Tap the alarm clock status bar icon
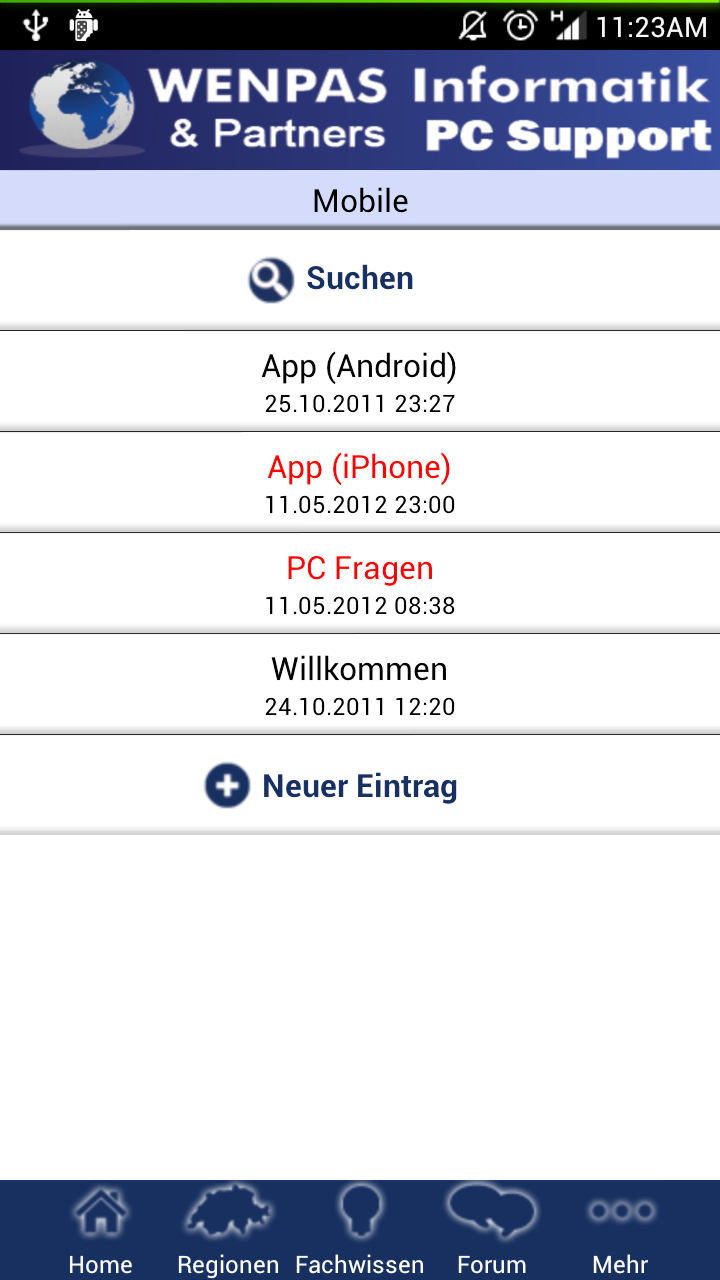720x1280 pixels. point(519,25)
